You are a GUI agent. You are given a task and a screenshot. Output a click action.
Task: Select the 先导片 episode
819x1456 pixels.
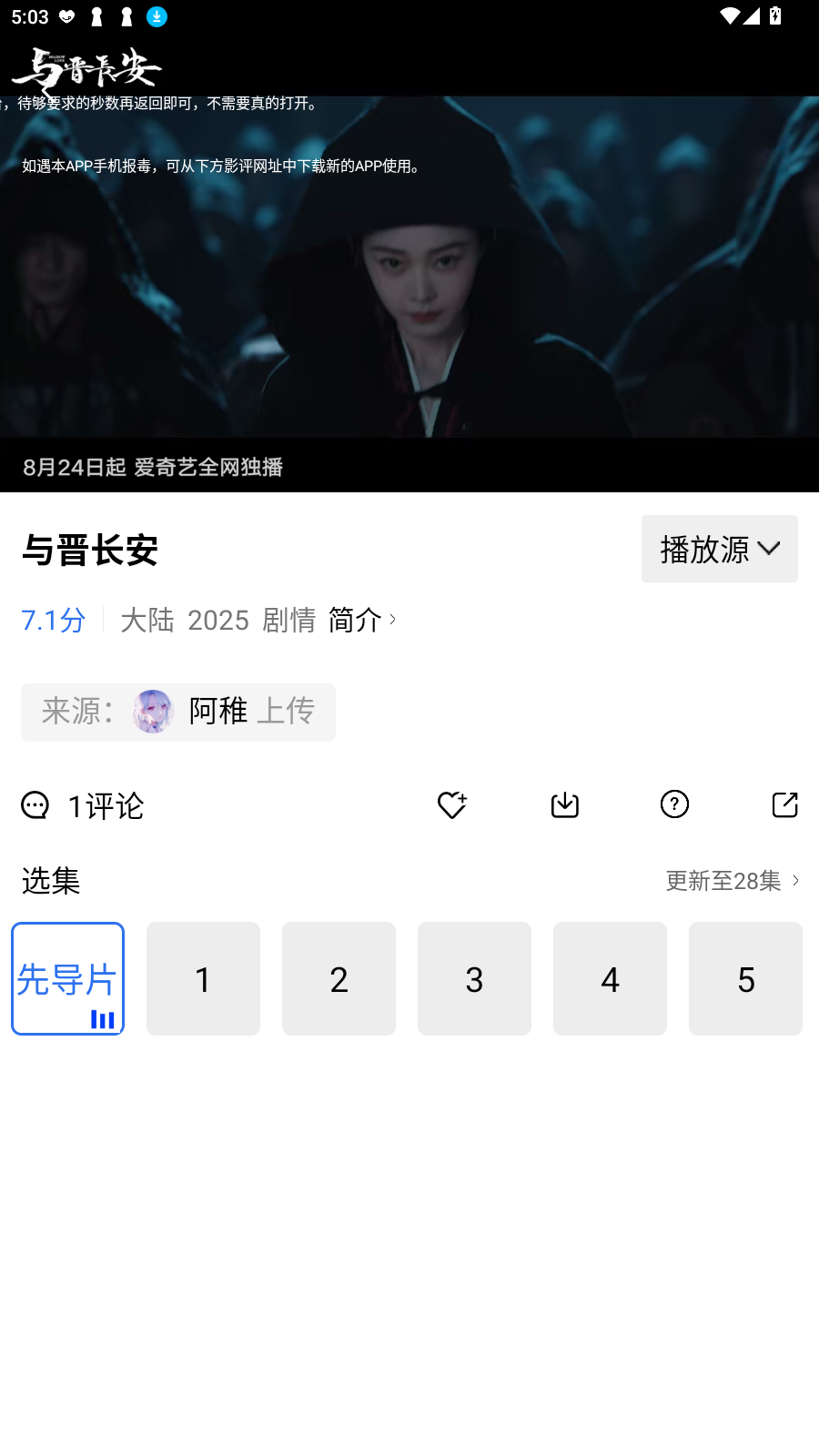coord(67,978)
